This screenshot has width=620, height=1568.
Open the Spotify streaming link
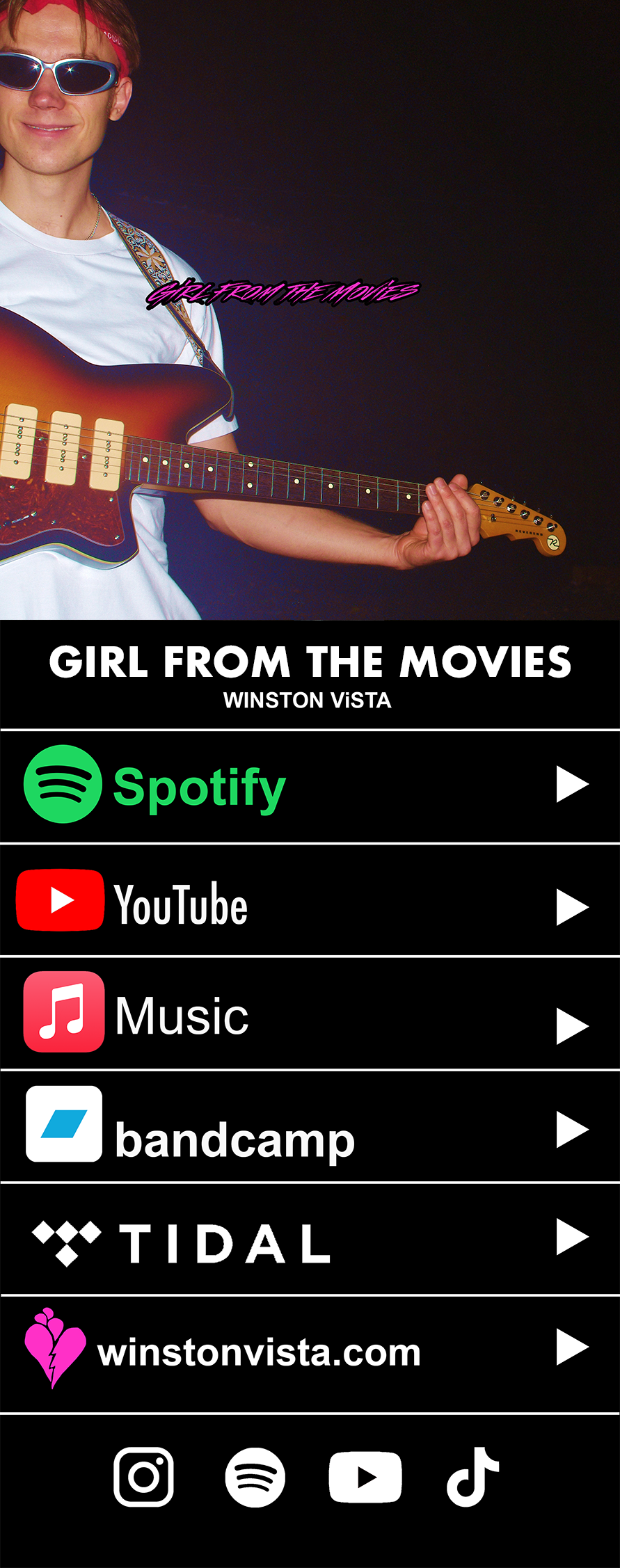click(x=310, y=786)
